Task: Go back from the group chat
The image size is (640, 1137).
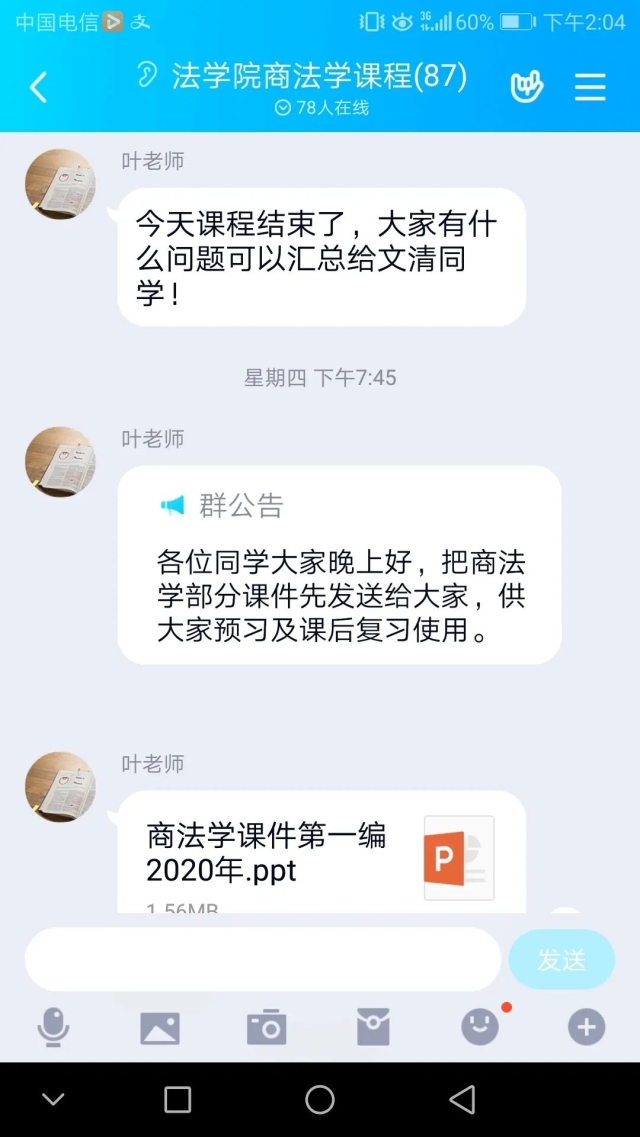Action: click(38, 88)
